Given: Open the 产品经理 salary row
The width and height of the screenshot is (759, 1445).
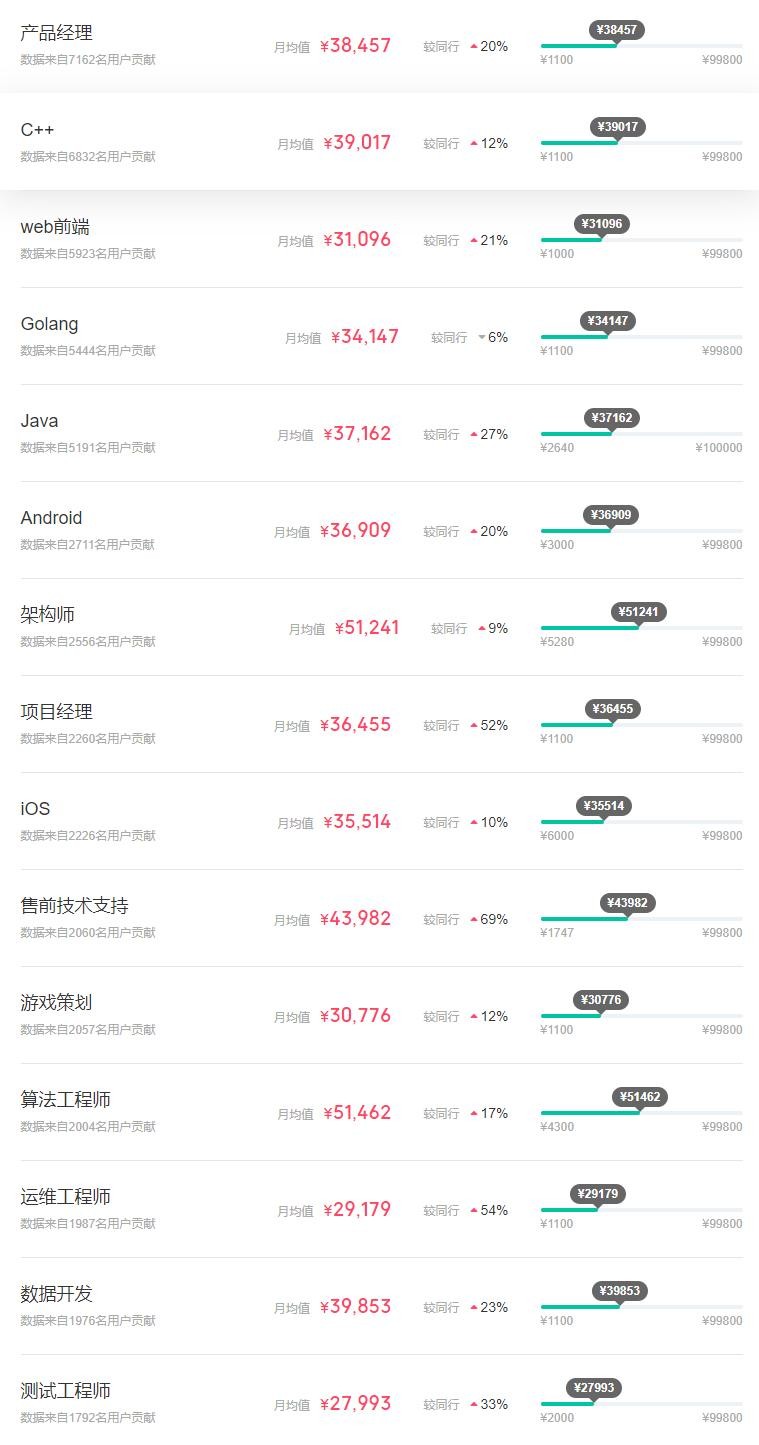Looking at the screenshot, I should 56,34.
